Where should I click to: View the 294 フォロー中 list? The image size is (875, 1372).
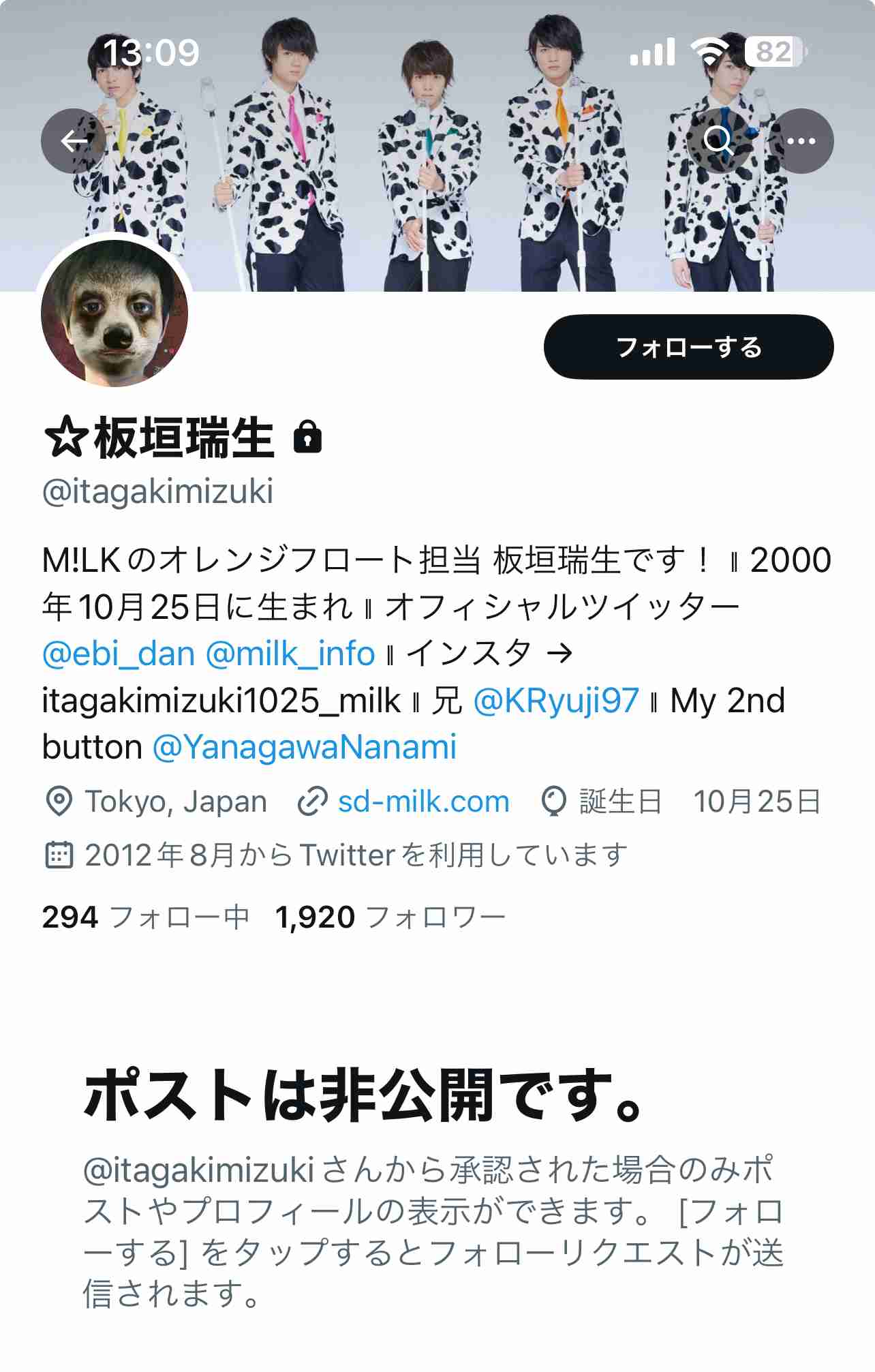click(x=145, y=917)
